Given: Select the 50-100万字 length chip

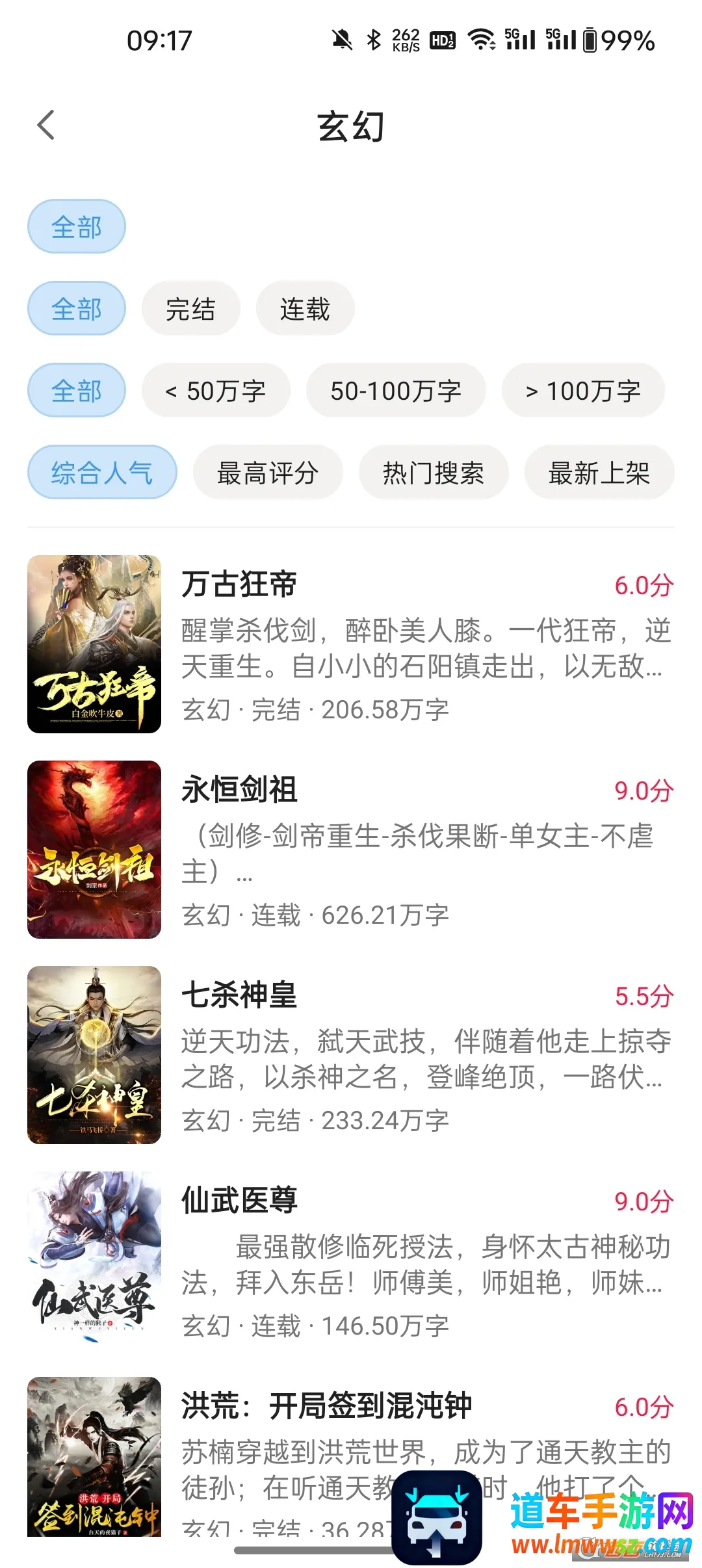Looking at the screenshot, I should coord(396,391).
